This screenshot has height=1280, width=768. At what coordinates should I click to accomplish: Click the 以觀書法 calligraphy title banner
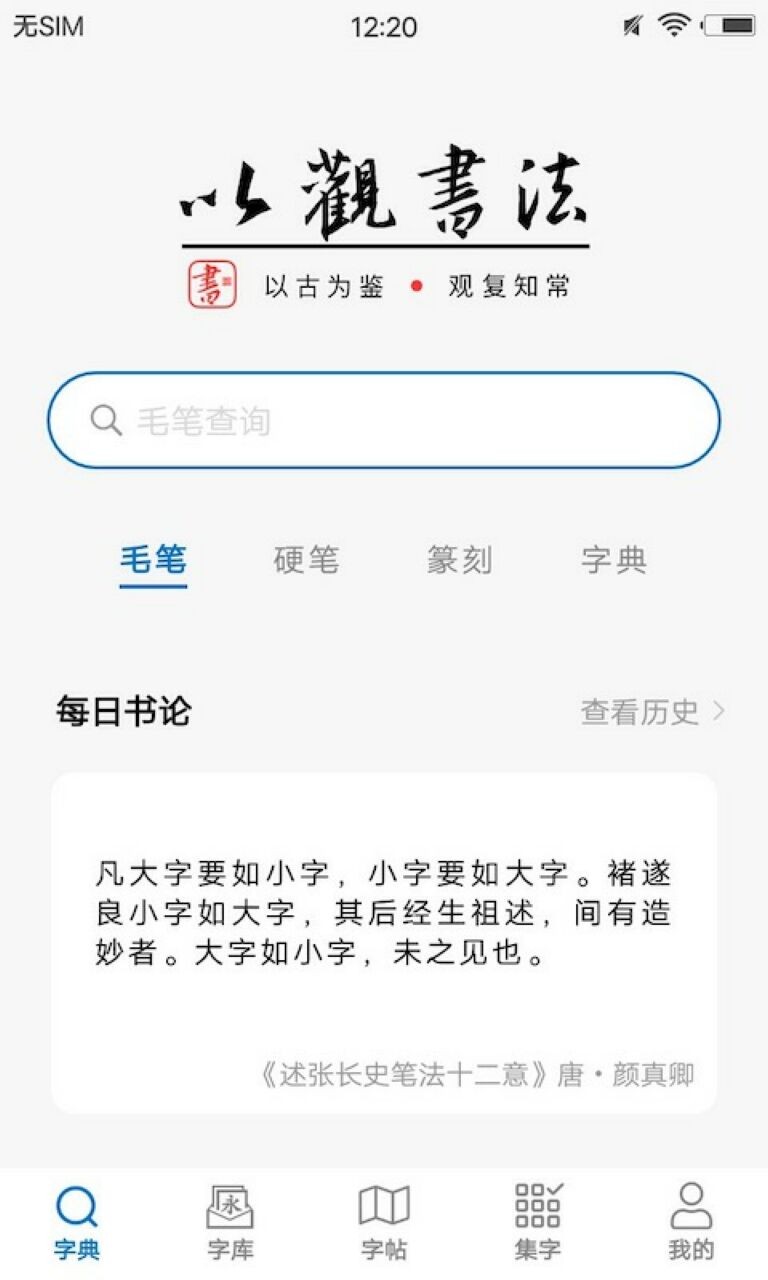[x=384, y=195]
